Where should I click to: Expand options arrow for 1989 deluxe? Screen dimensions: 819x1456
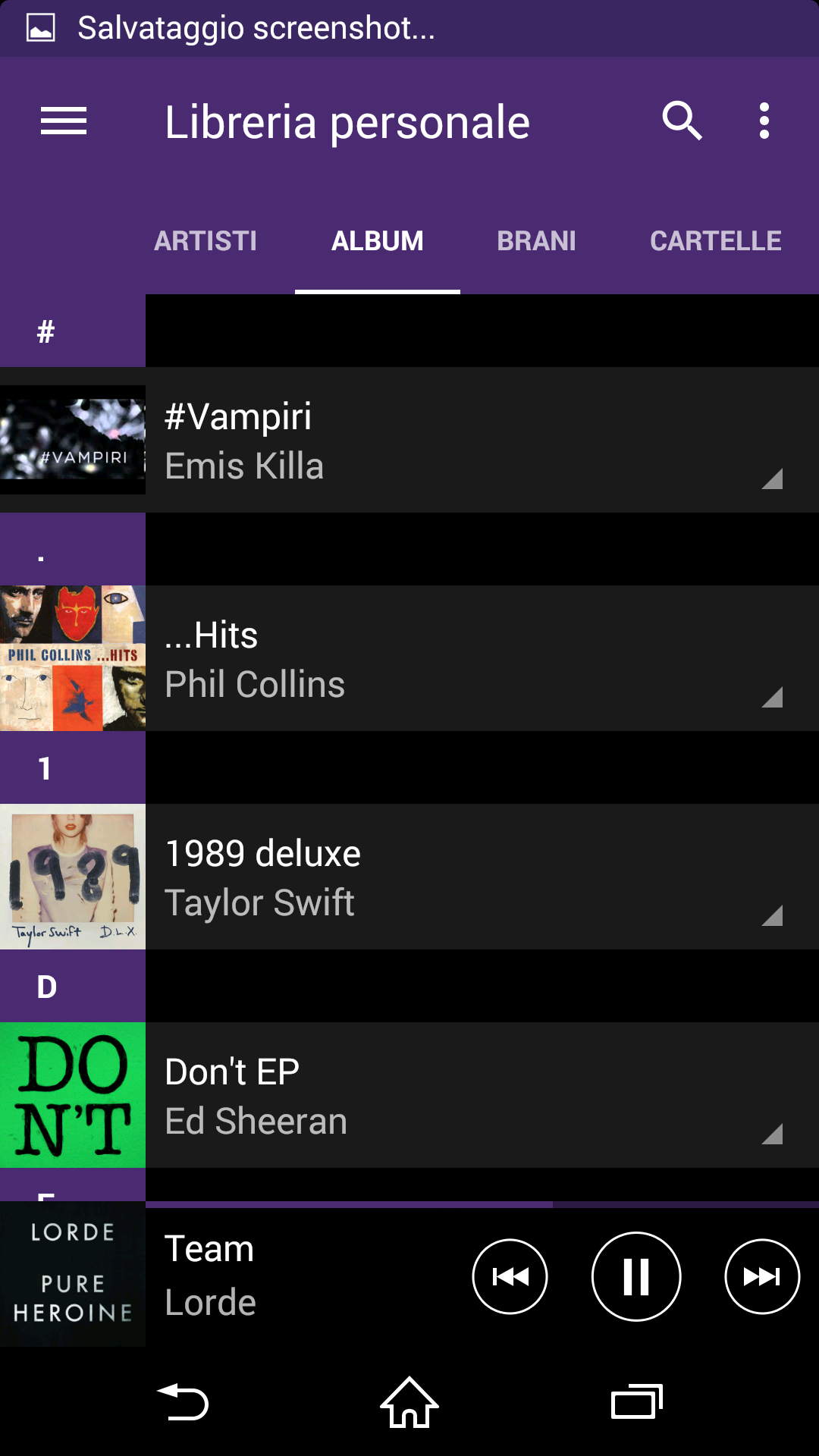pyautogui.click(x=773, y=916)
